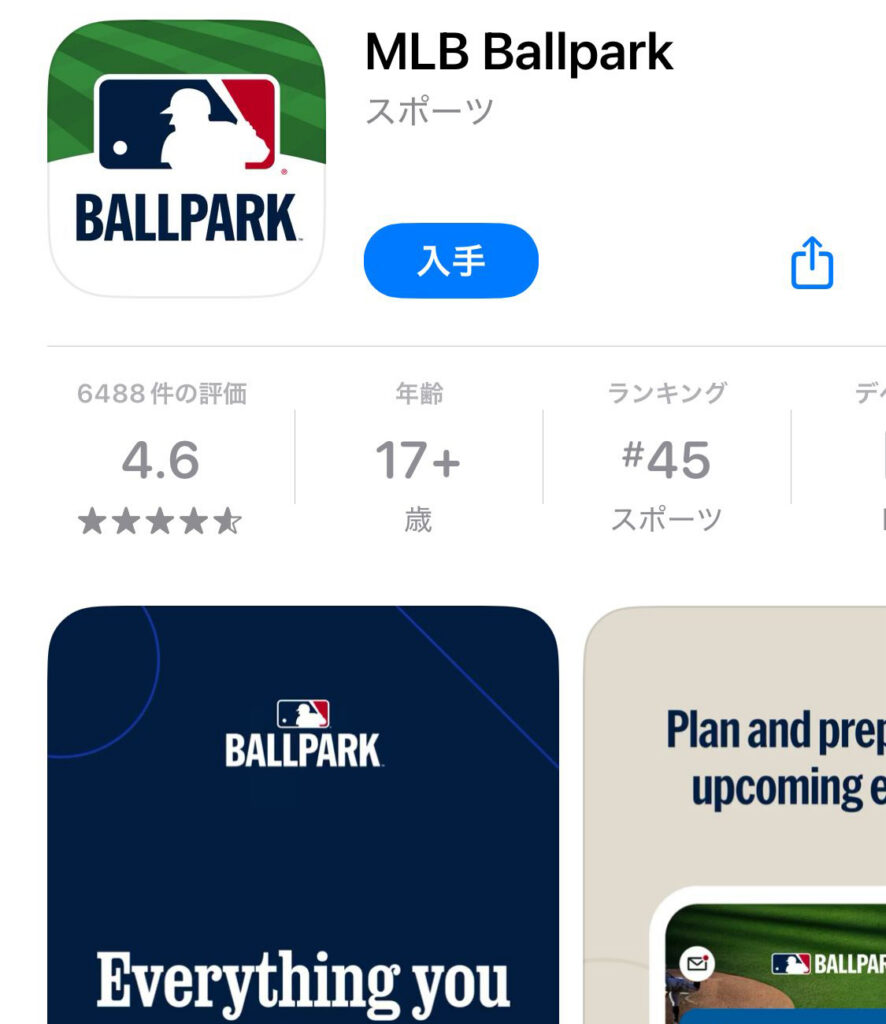Tap the 入手 button to get MLB Ballpark

click(x=451, y=261)
